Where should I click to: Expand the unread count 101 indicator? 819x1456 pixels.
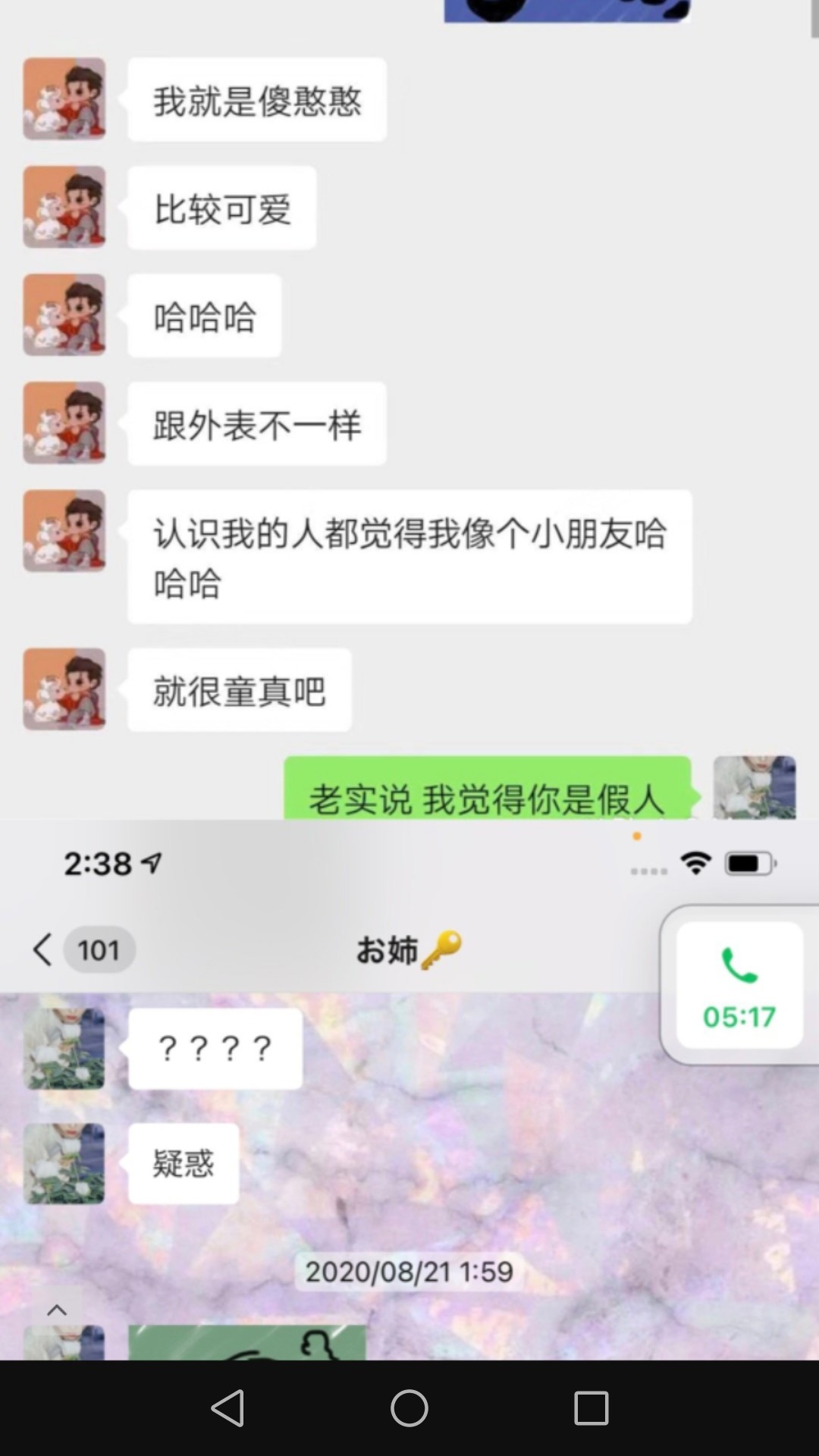[x=99, y=949]
